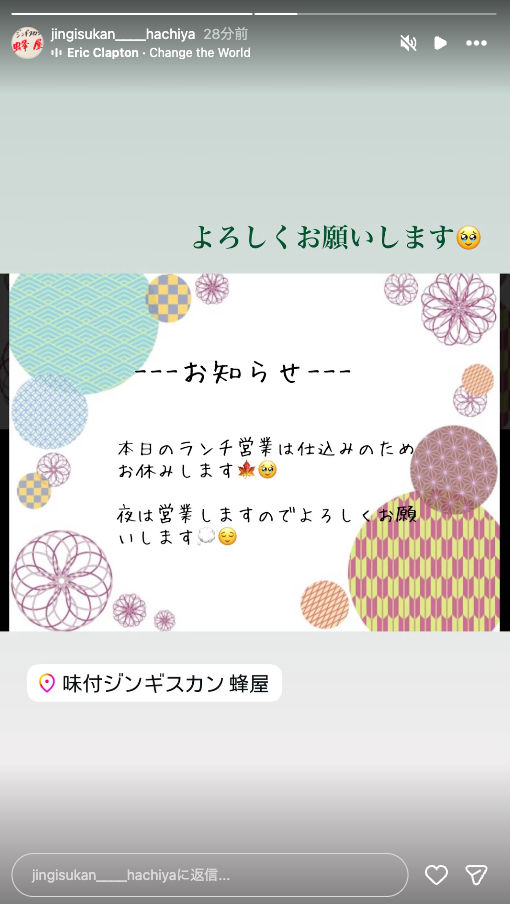Tap the play button for the story

point(441,43)
